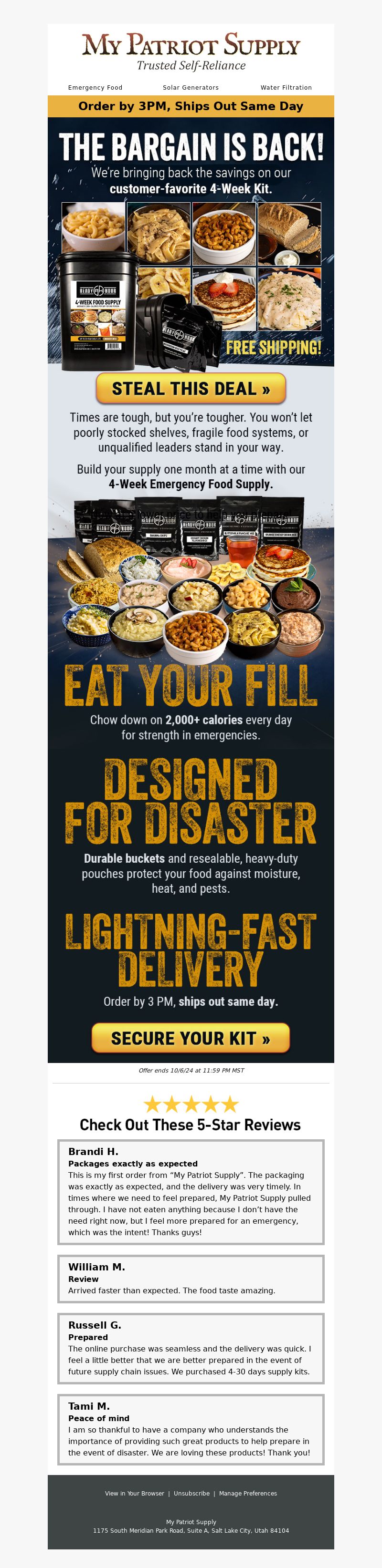Screen dimensions: 382x1568
Task: Tap the Secure Your Kit button
Action: click(x=191, y=1038)
